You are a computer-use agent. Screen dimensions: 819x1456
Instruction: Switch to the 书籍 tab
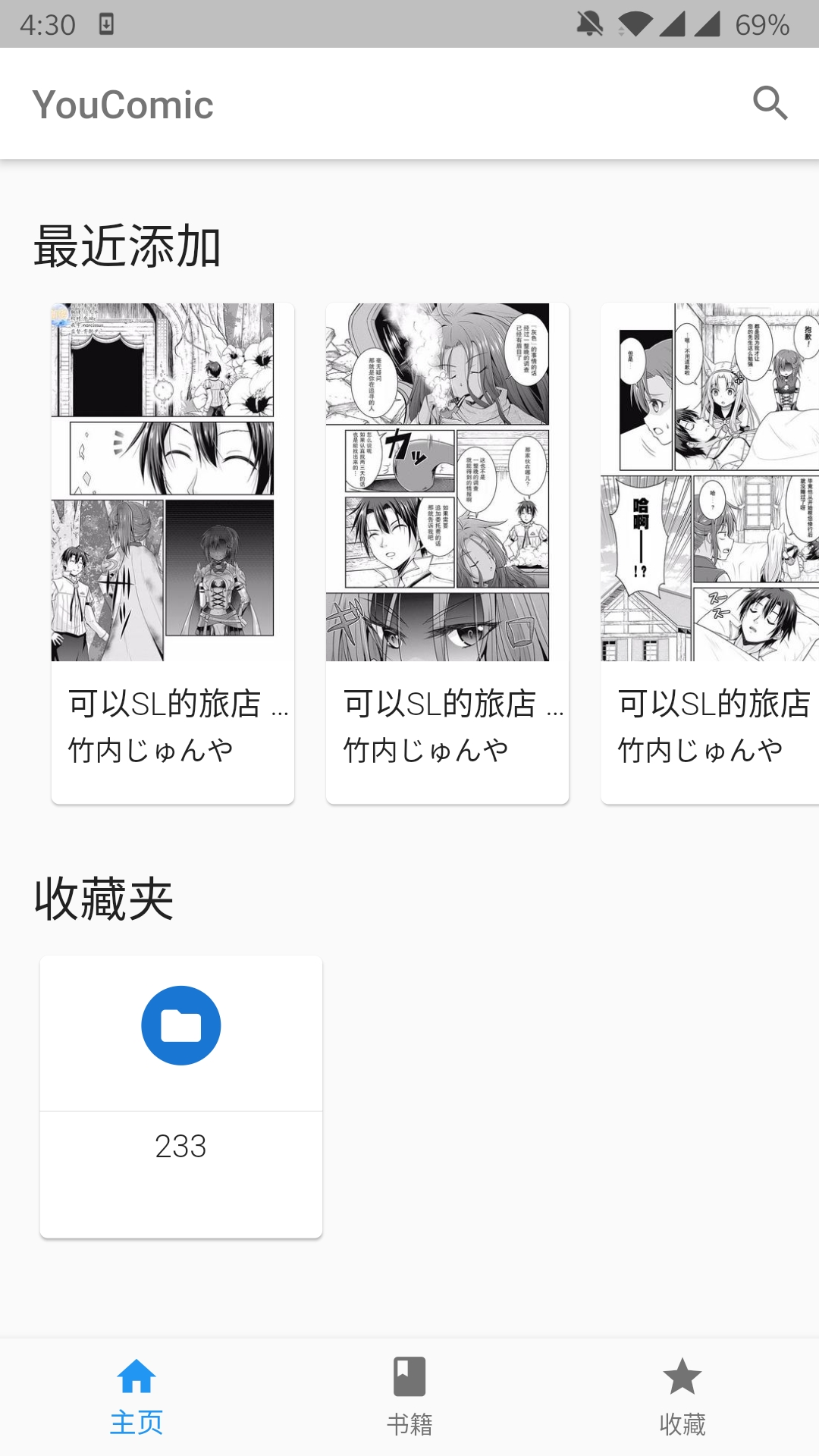(x=409, y=1397)
